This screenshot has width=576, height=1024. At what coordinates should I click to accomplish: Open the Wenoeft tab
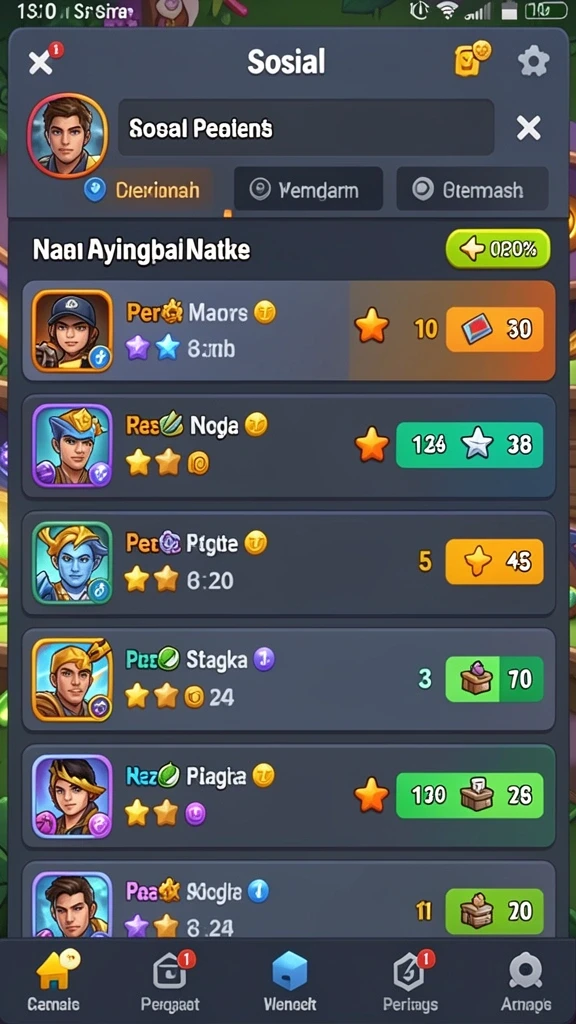point(289,983)
